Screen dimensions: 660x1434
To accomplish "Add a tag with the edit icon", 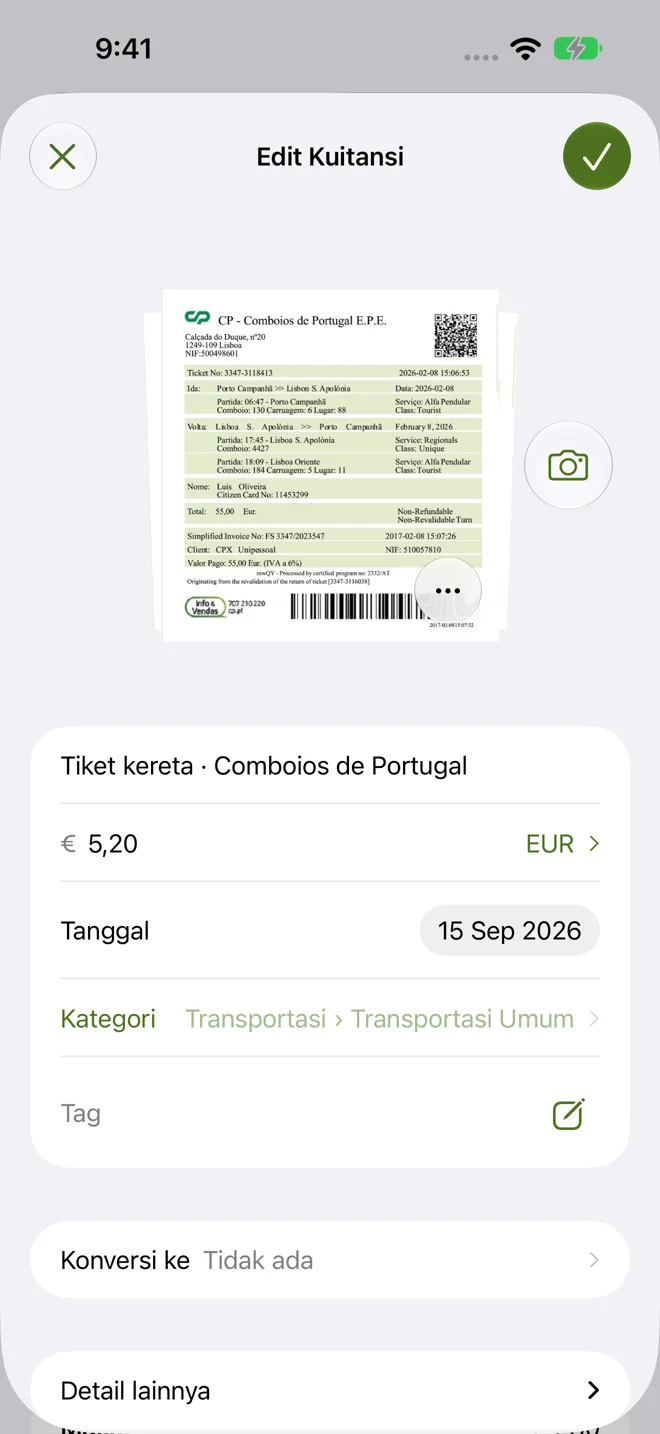I will [x=568, y=1114].
